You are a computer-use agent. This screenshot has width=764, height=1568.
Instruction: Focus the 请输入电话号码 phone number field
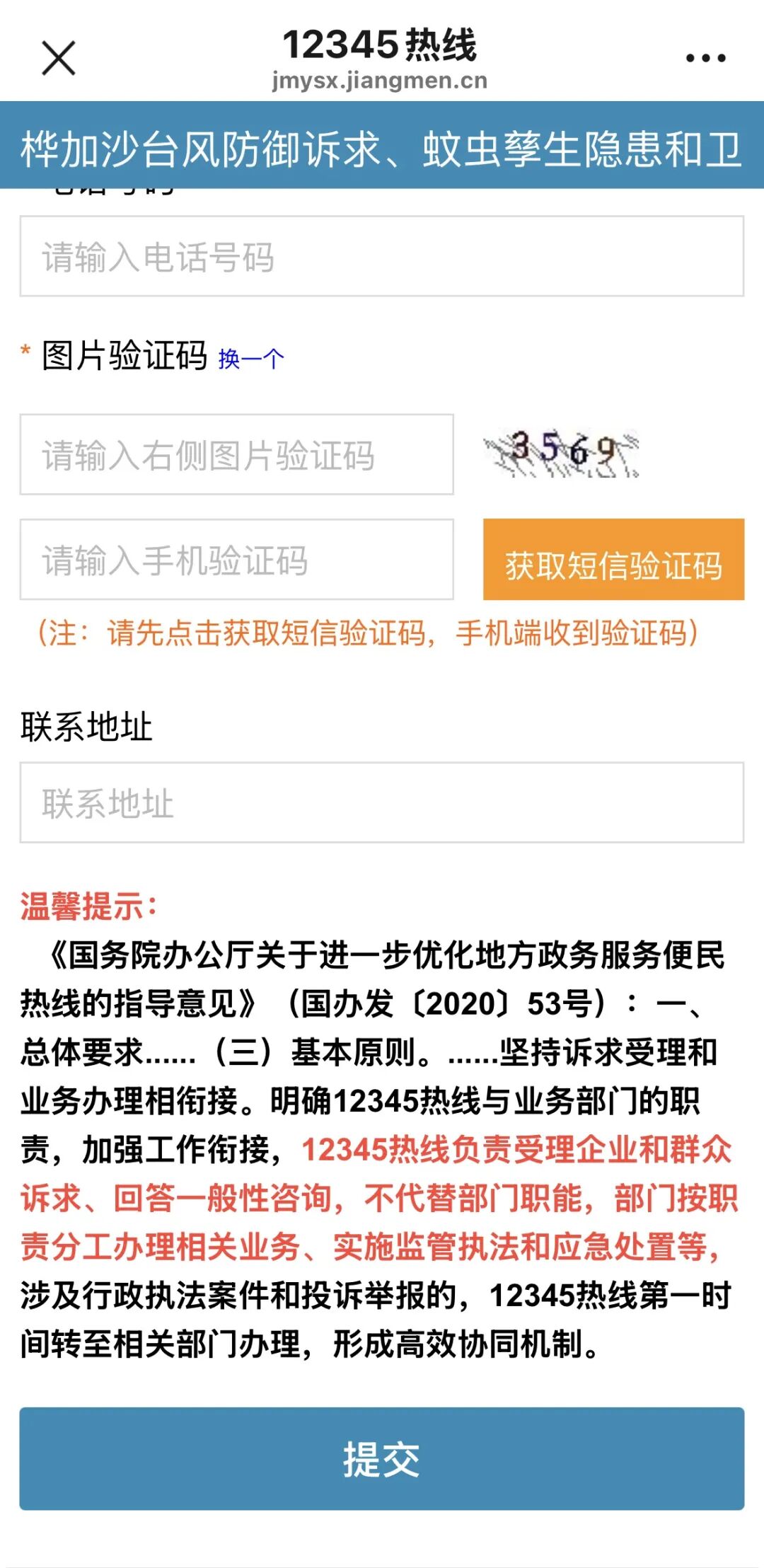tap(382, 256)
